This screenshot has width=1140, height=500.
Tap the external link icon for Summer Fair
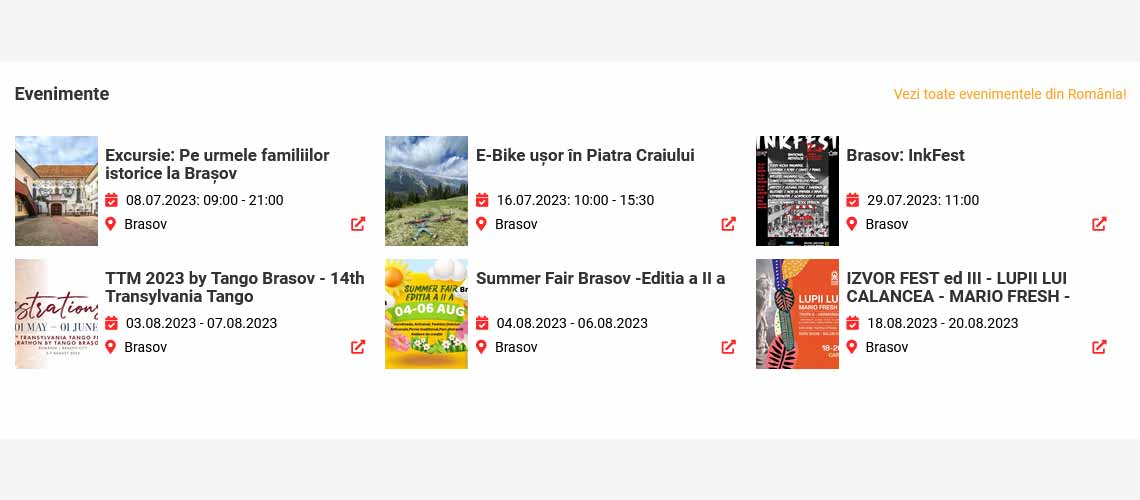[728, 347]
